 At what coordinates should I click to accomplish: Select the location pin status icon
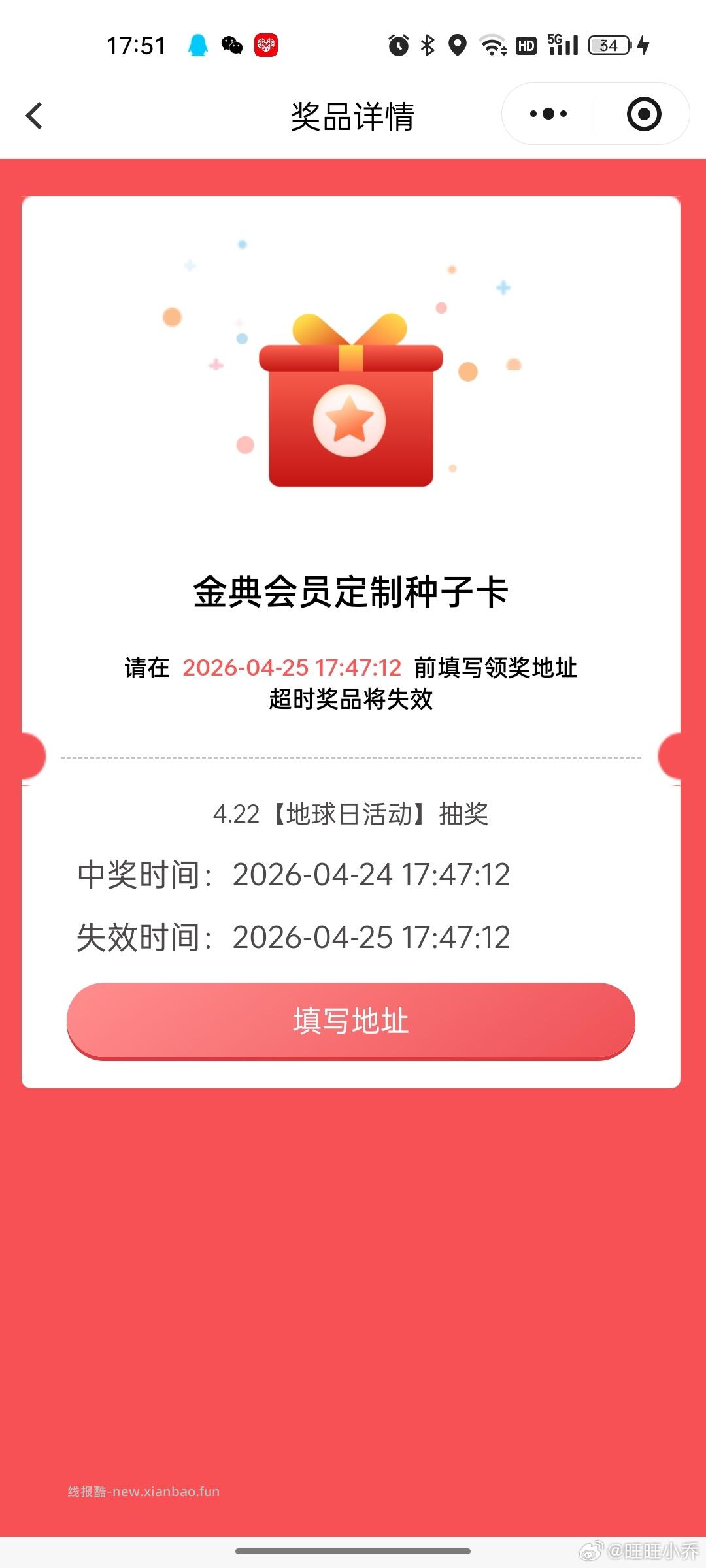(458, 46)
